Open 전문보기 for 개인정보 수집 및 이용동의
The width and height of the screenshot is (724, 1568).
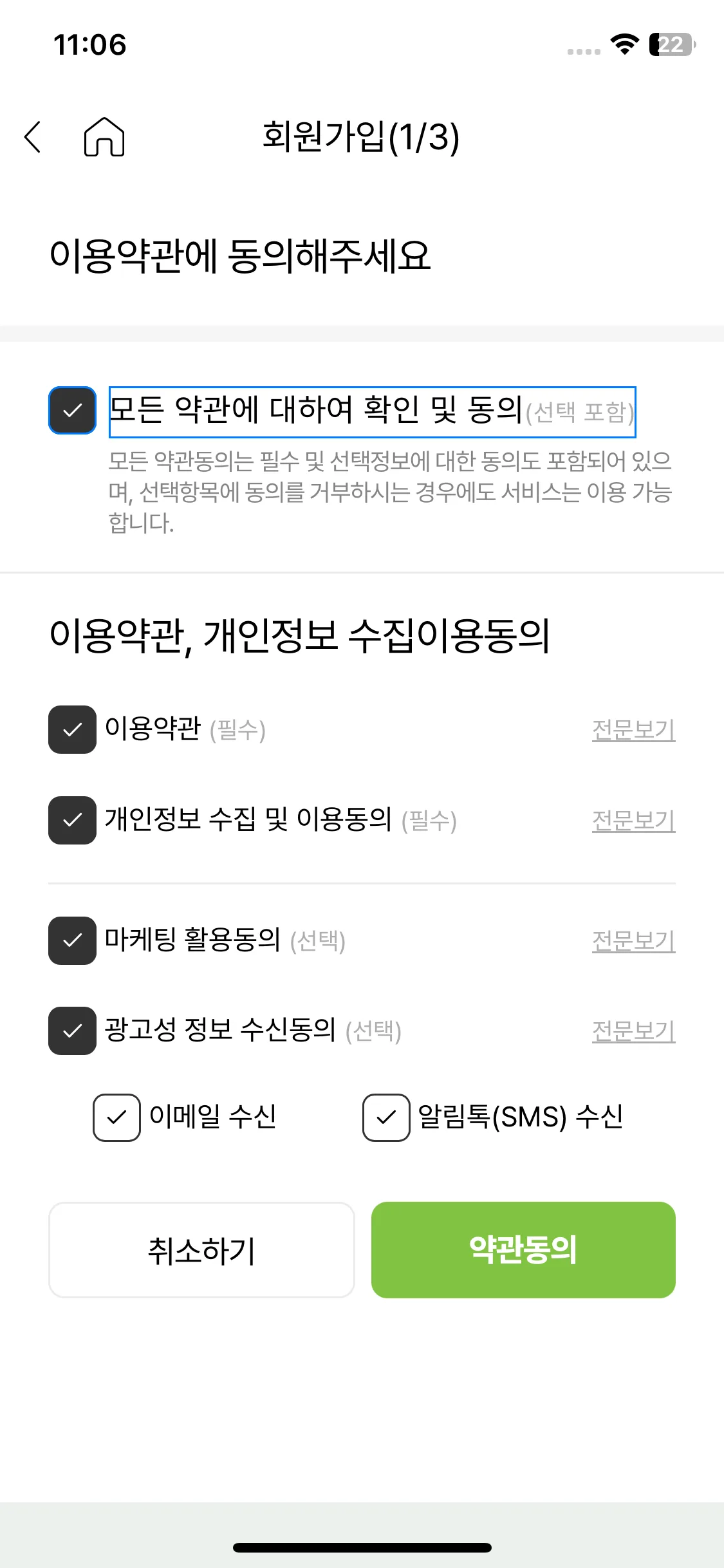[633, 821]
